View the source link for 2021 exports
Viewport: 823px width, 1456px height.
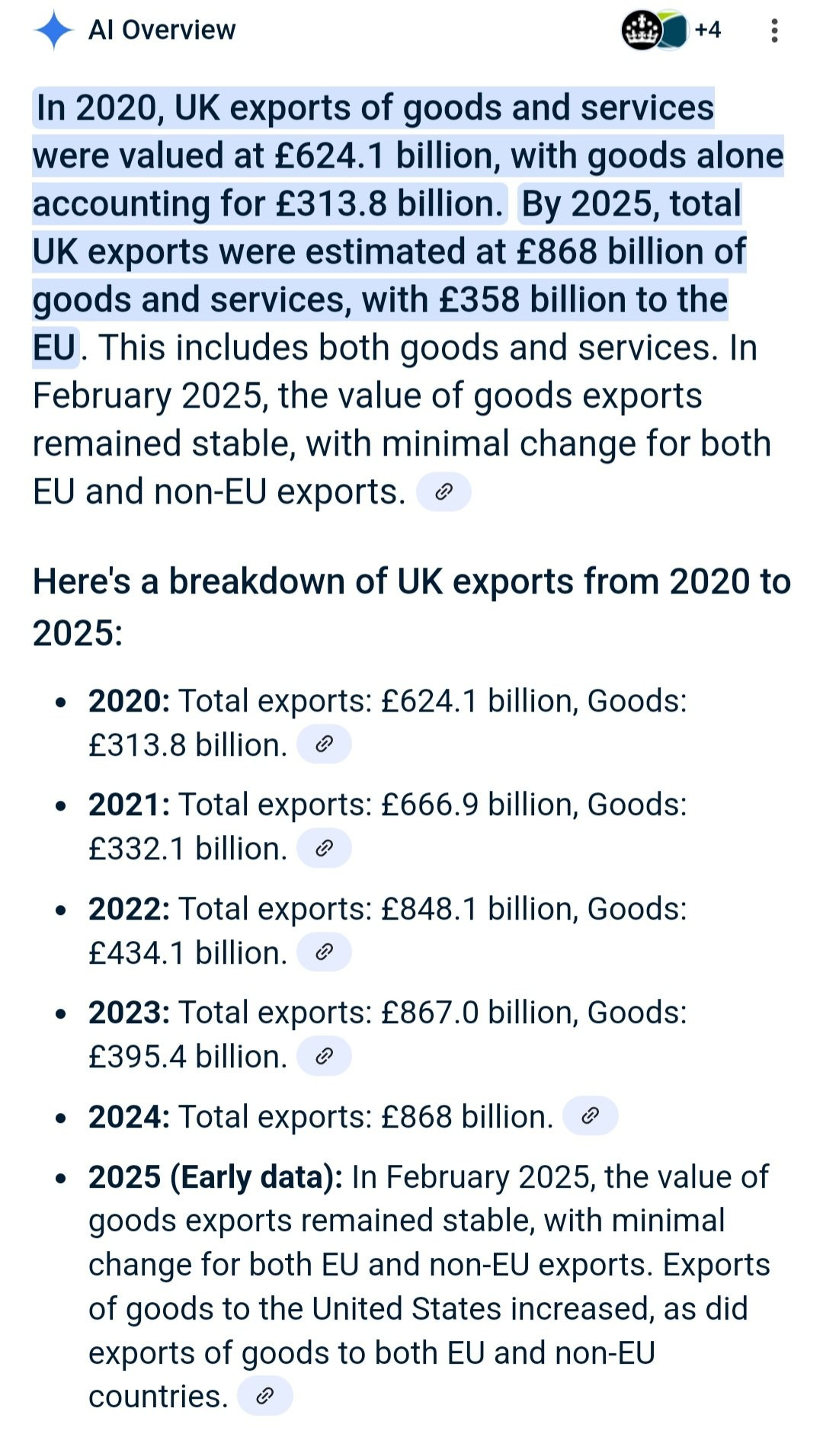tap(324, 848)
